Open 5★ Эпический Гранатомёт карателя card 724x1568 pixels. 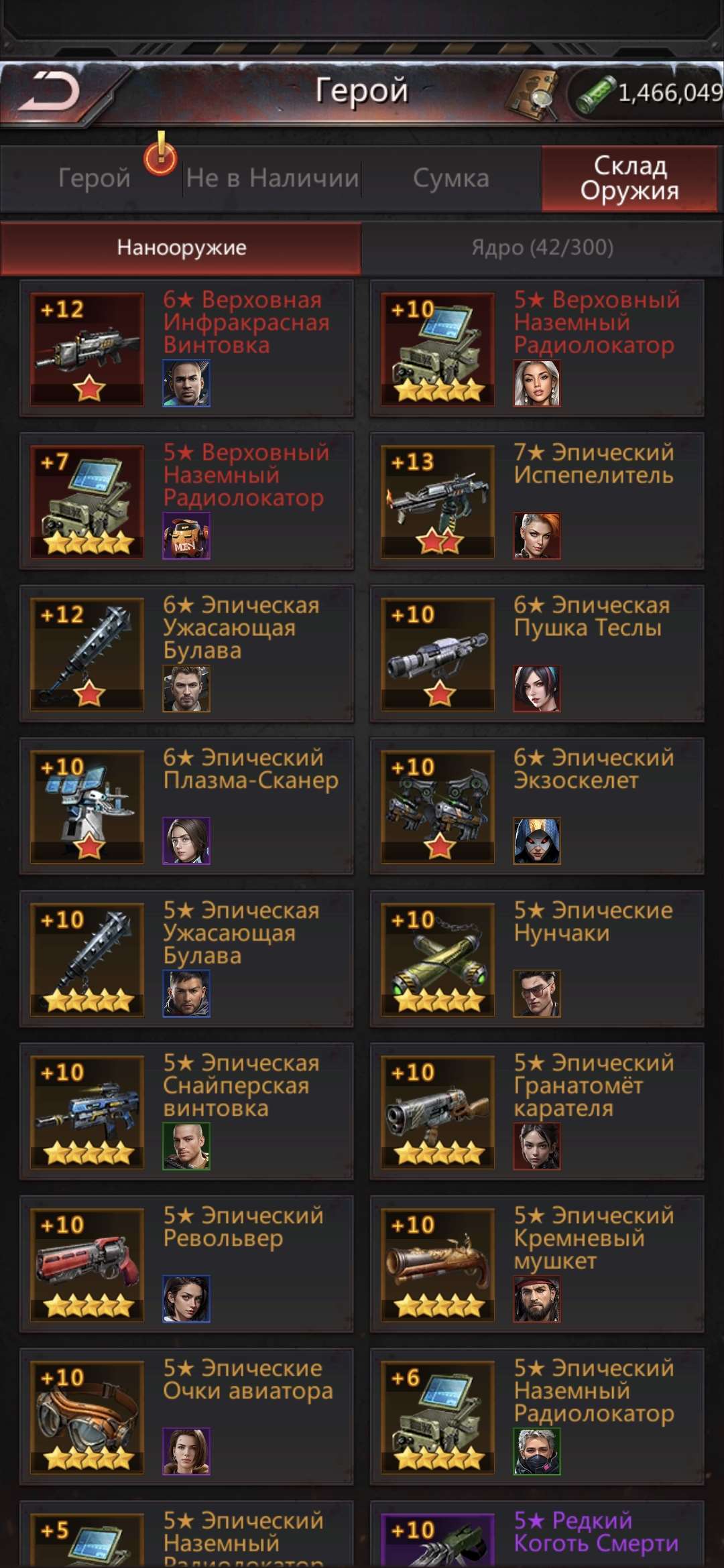coord(536,1112)
